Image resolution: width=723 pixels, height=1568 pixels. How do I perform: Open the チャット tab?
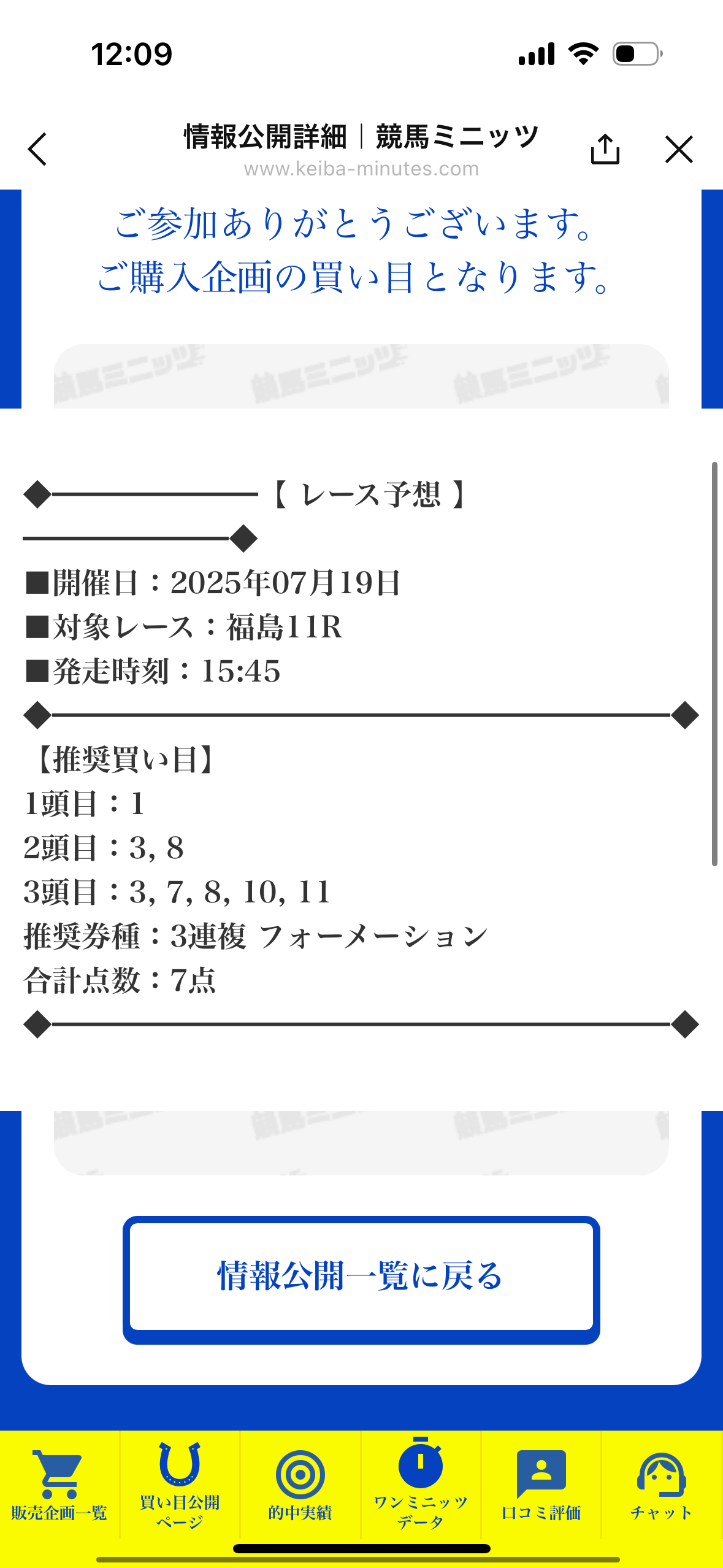[661, 1485]
